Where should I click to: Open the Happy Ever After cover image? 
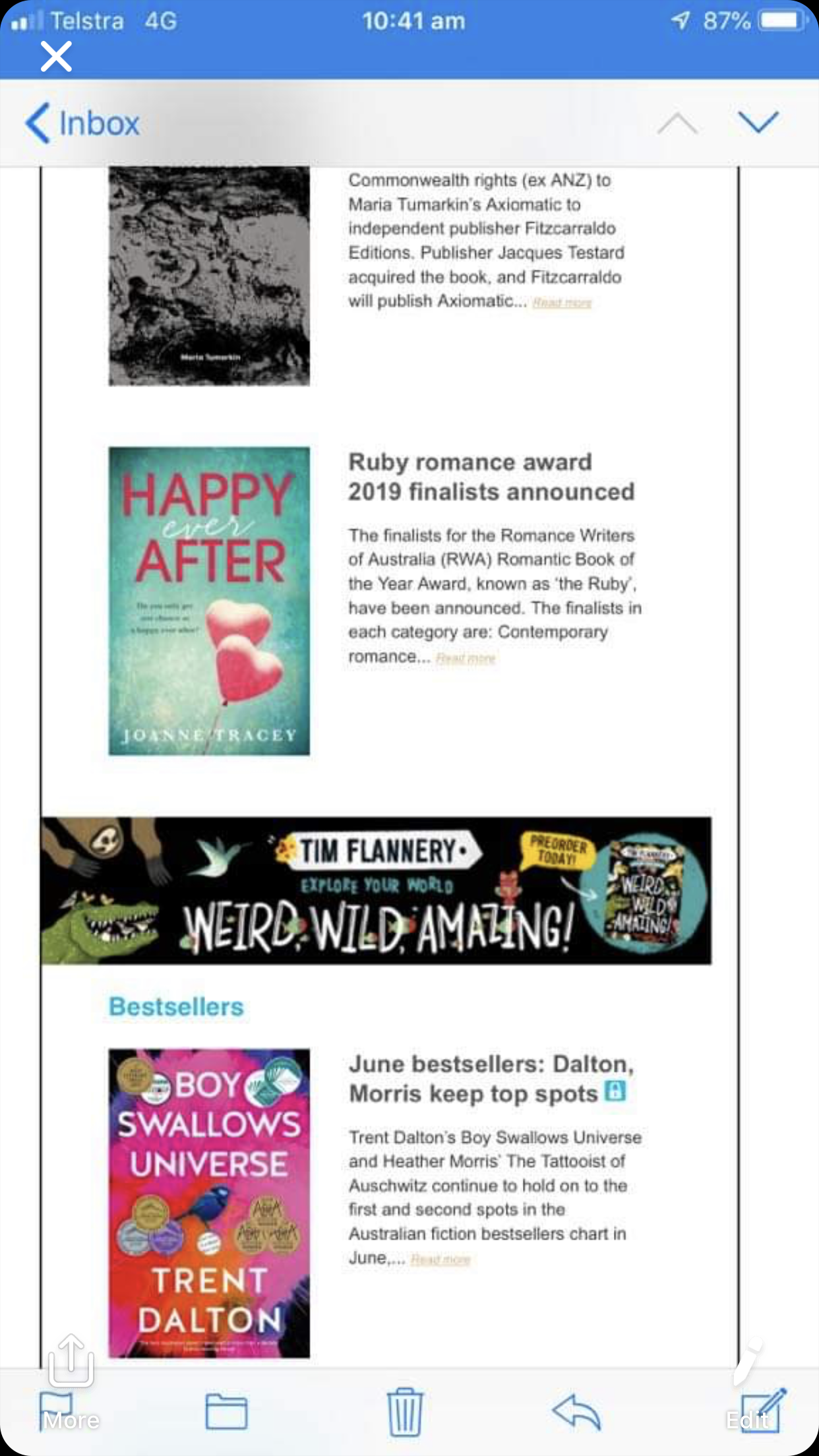(209, 601)
